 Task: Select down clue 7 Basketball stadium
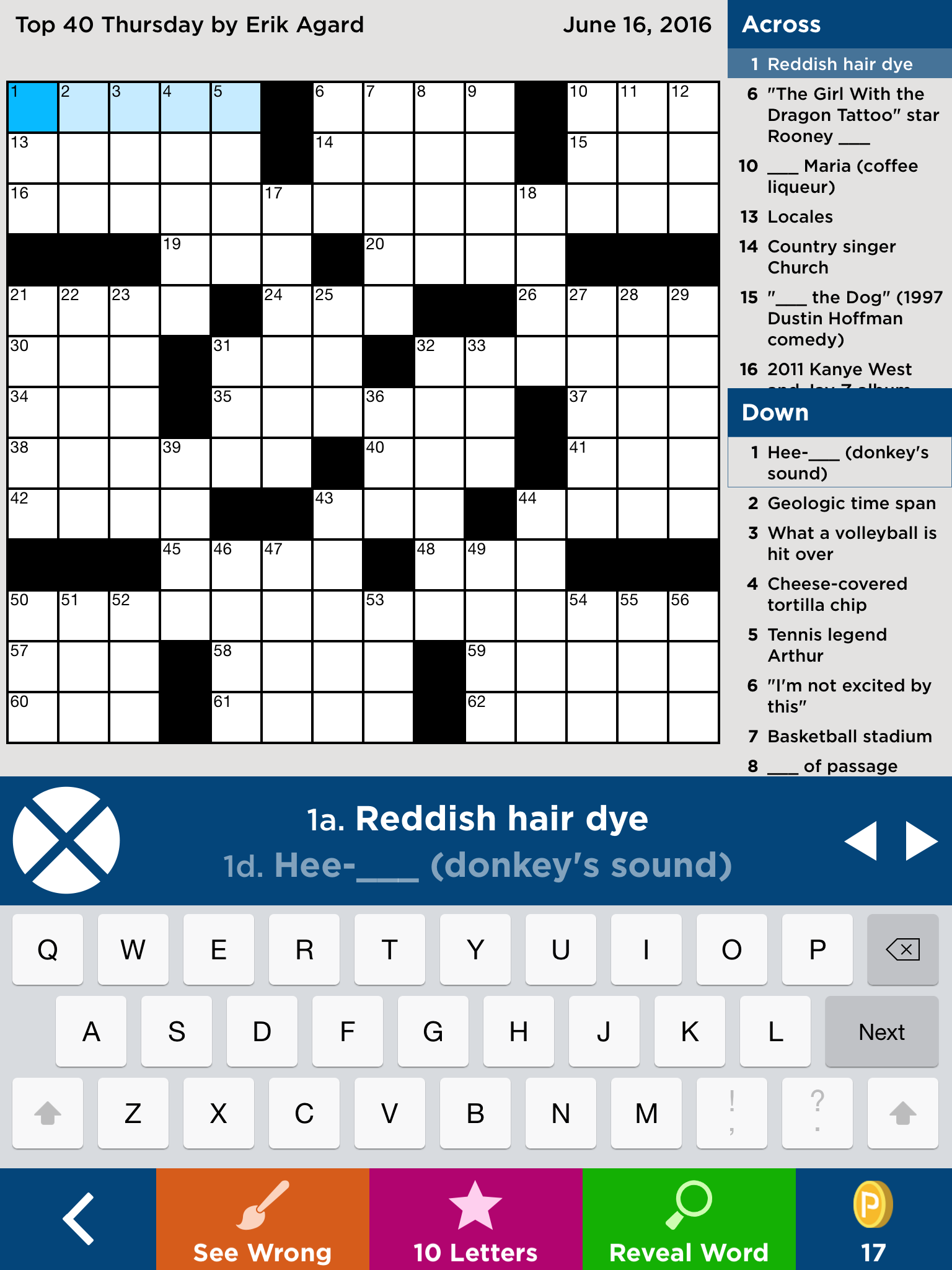[x=849, y=736]
